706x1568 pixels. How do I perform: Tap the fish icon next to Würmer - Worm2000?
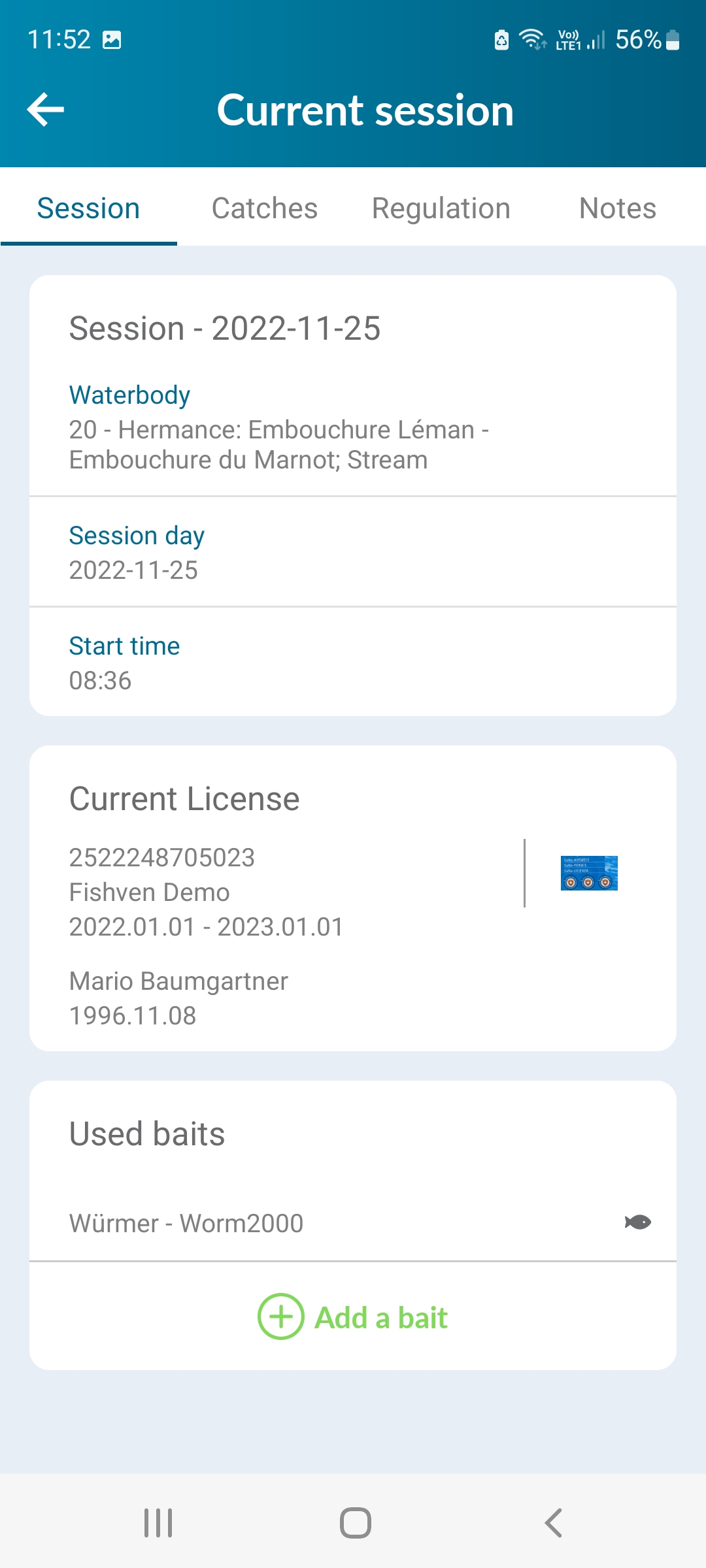637,1222
